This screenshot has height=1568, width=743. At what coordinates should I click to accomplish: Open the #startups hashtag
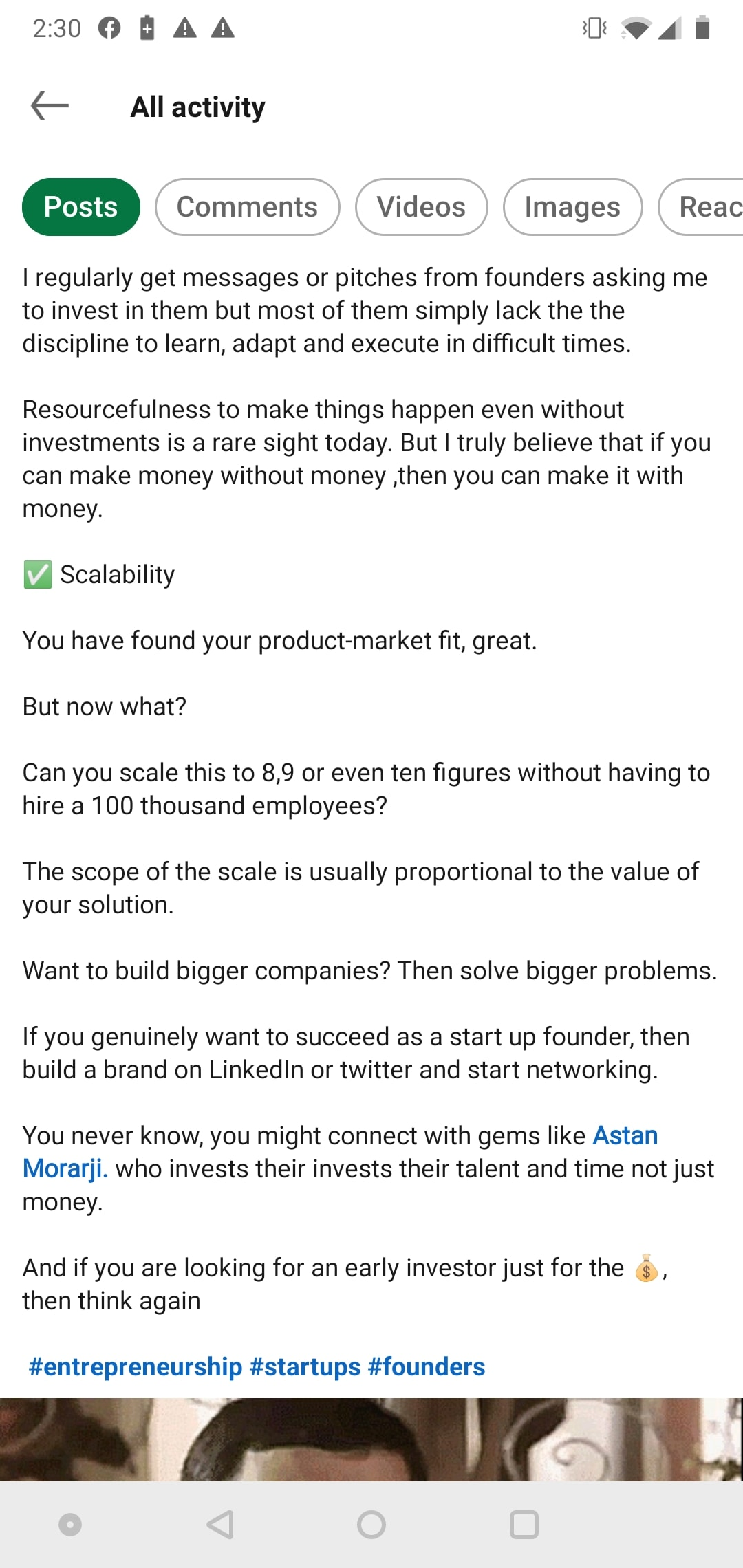pos(305,1366)
